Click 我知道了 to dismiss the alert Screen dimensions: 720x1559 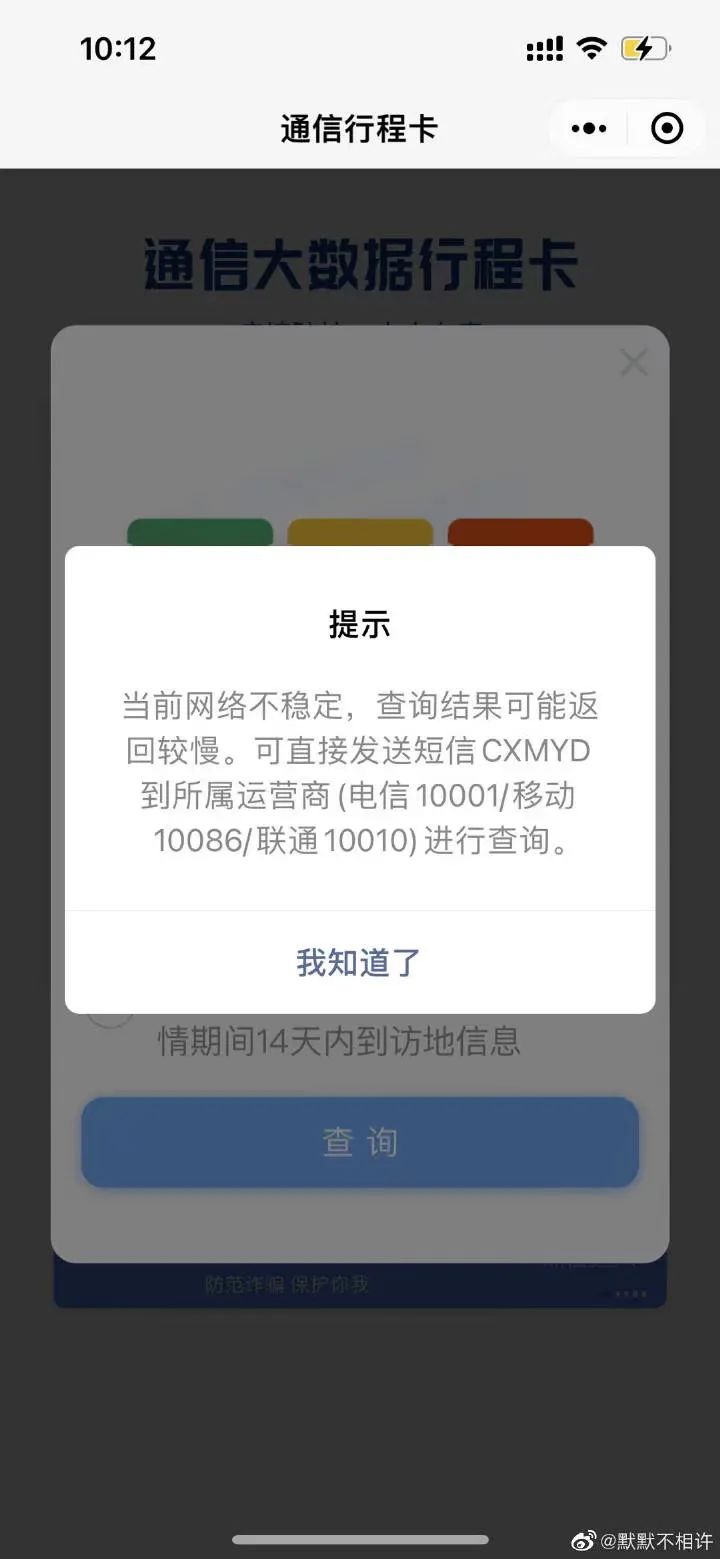[359, 962]
